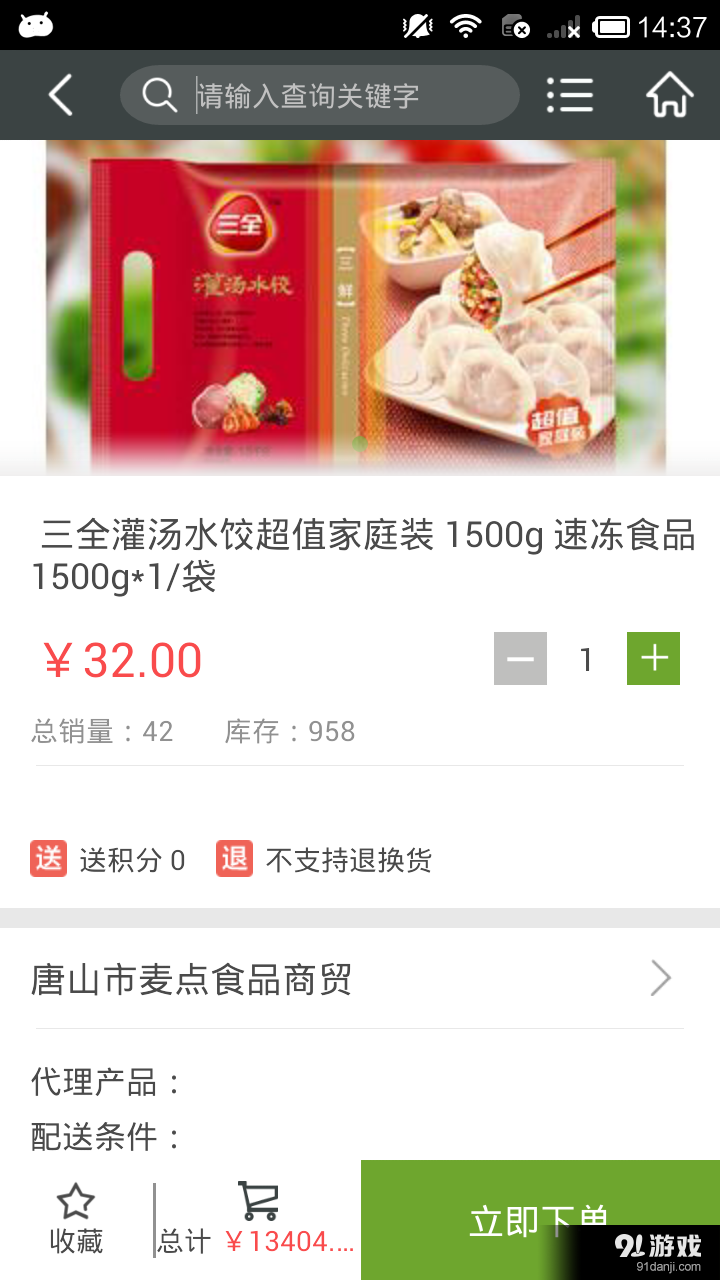Tap the plus button to increase quantity
Image resolution: width=720 pixels, height=1280 pixels.
tap(653, 658)
